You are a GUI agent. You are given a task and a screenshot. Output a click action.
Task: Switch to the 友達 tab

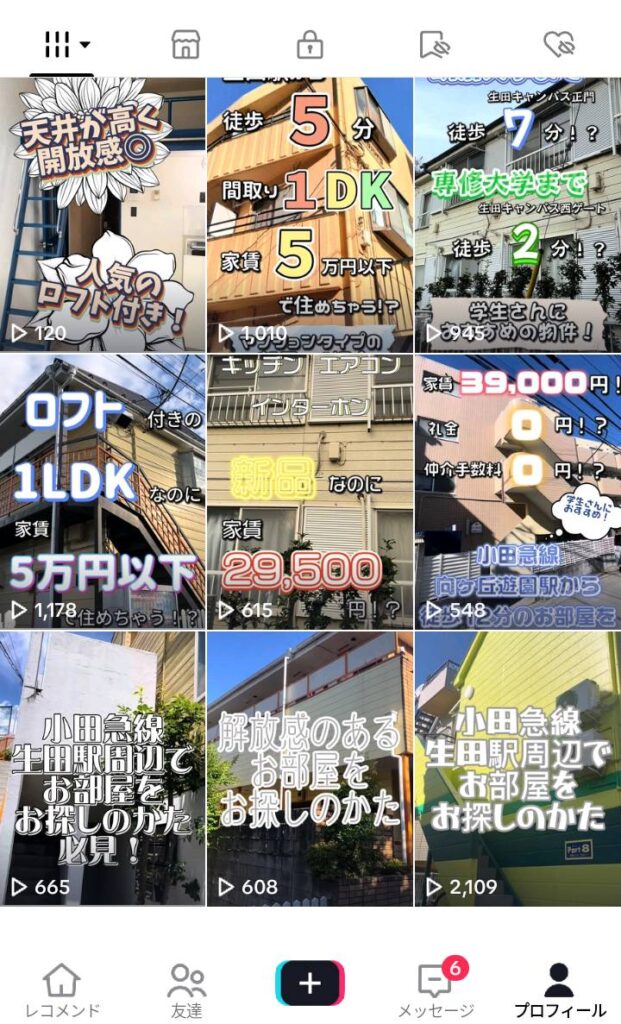tap(186, 991)
